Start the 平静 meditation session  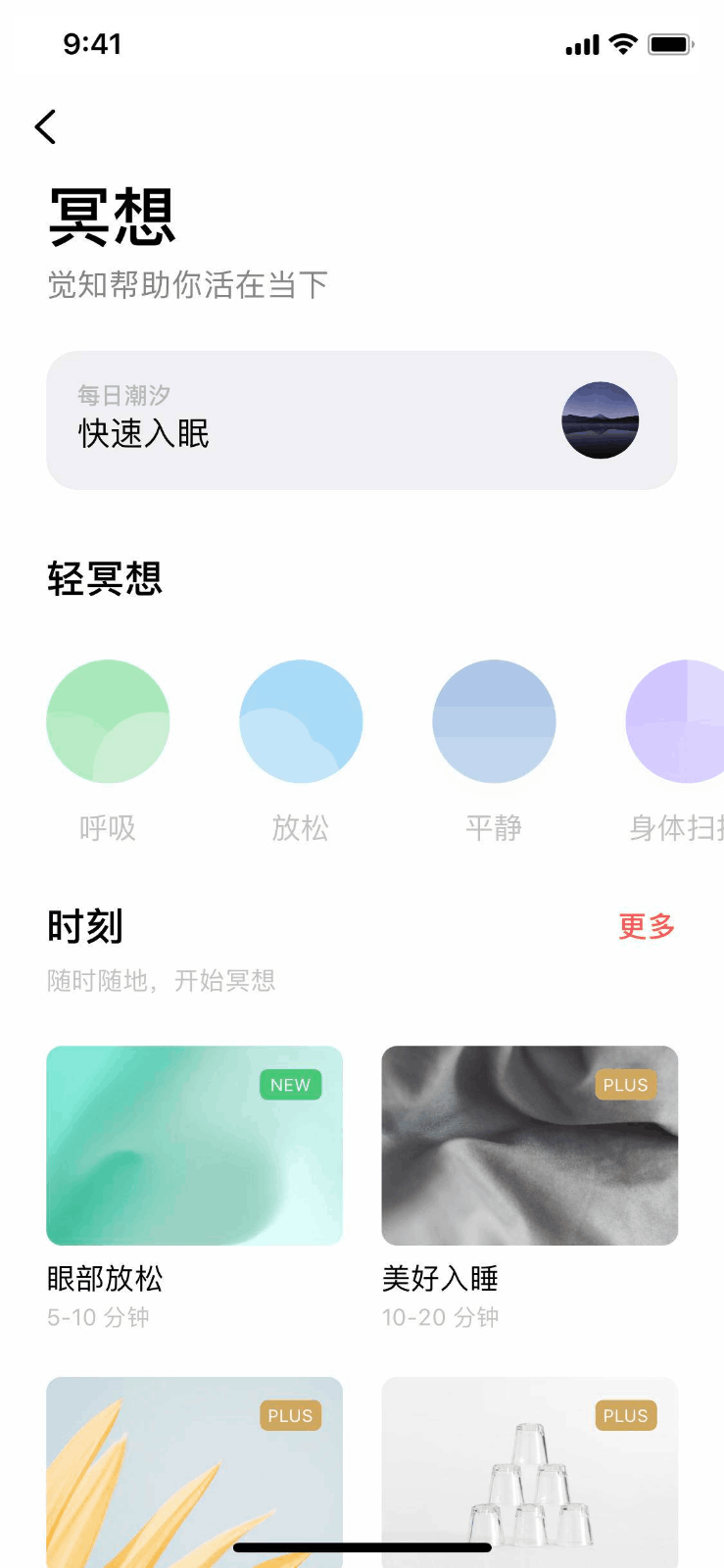[x=494, y=720]
